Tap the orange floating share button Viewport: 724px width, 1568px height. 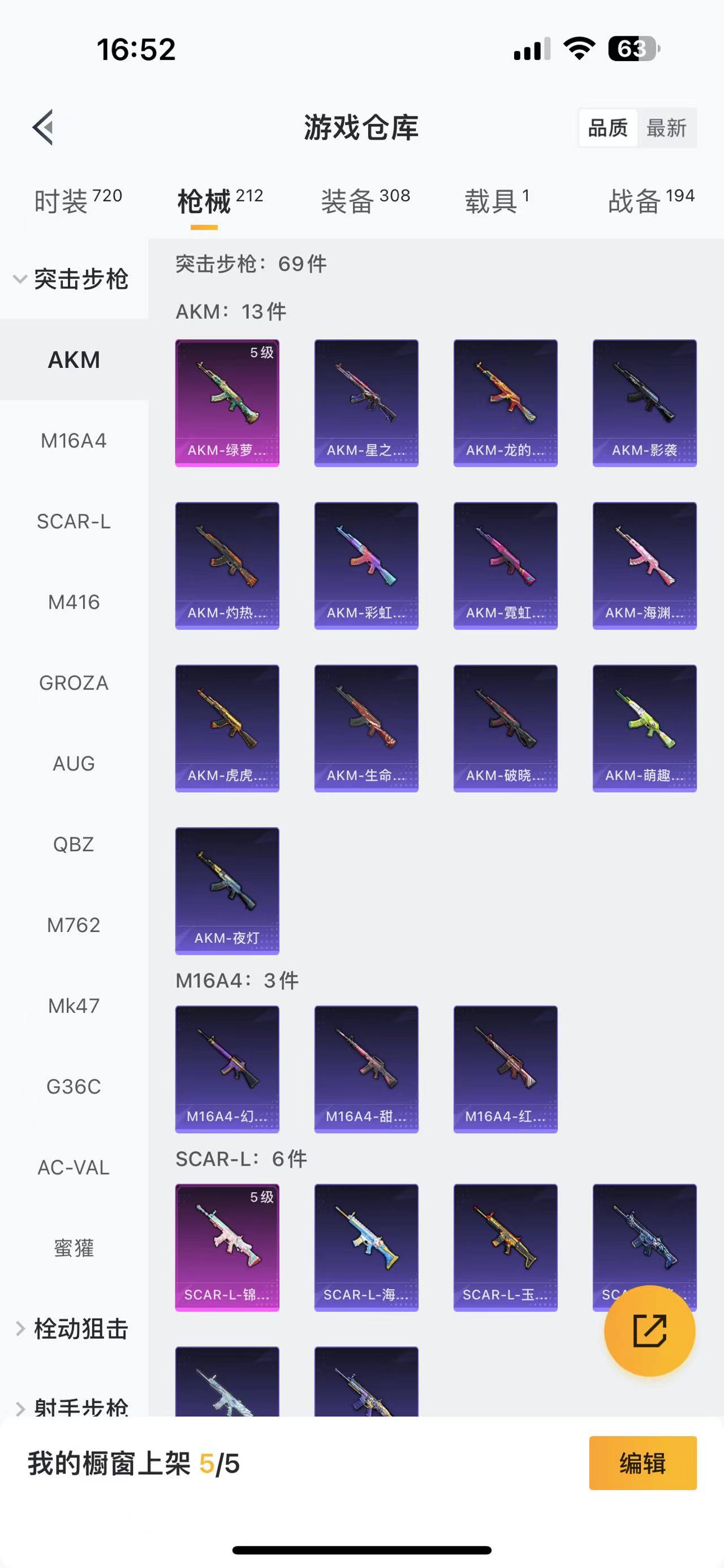[x=649, y=1331]
